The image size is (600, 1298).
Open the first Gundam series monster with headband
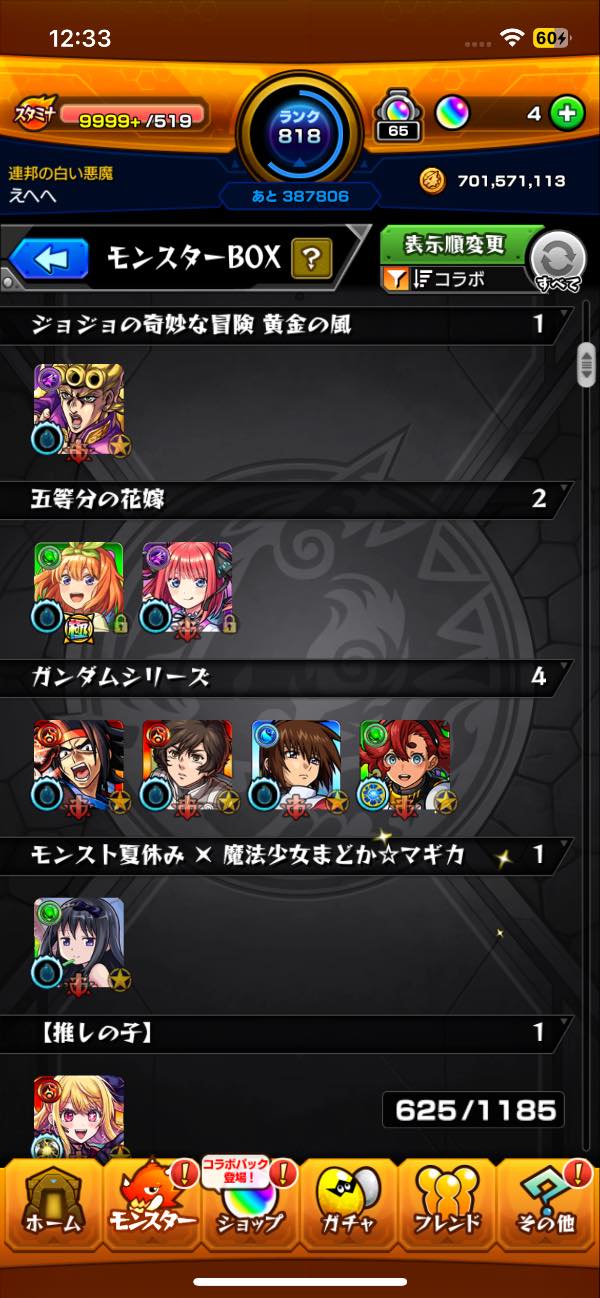tap(78, 764)
